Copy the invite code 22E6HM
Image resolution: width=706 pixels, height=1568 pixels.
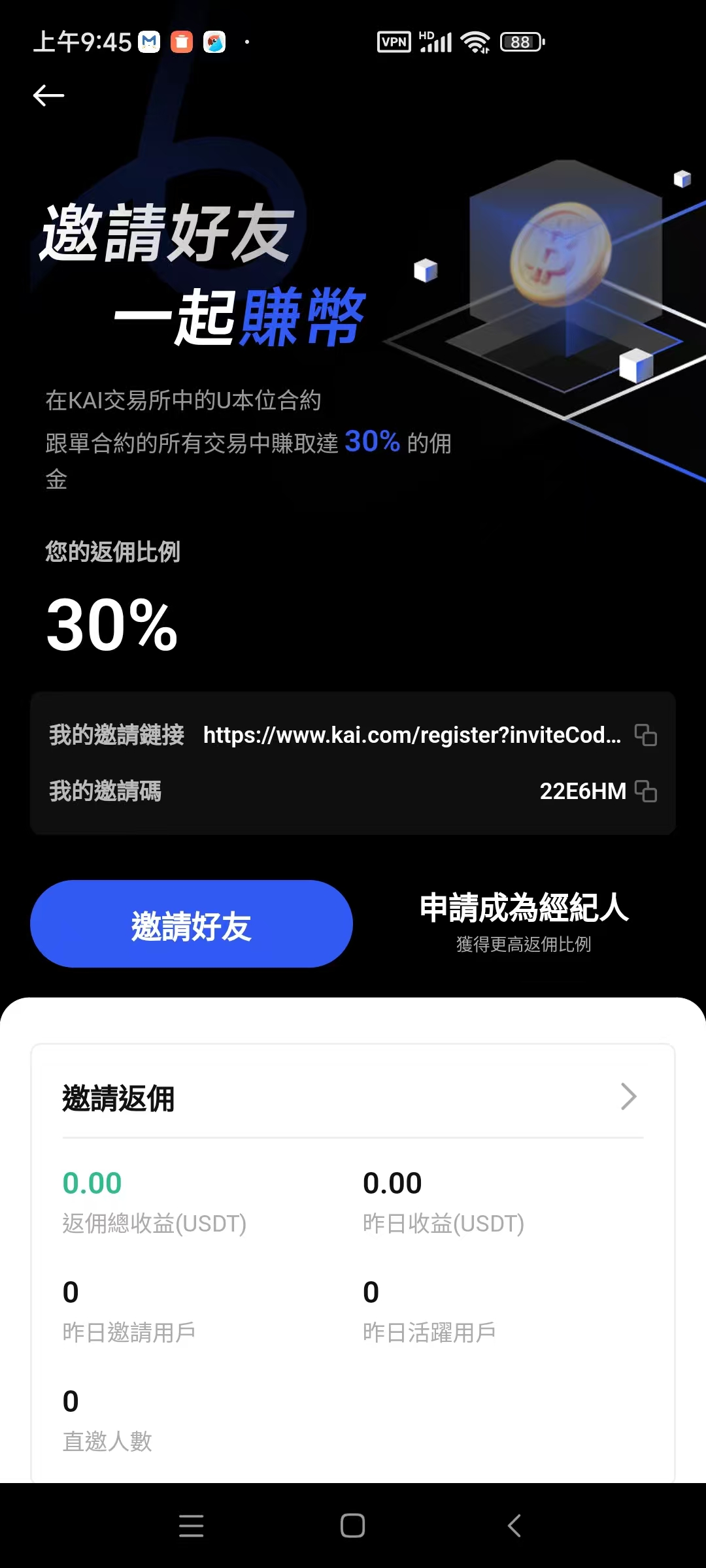point(646,791)
